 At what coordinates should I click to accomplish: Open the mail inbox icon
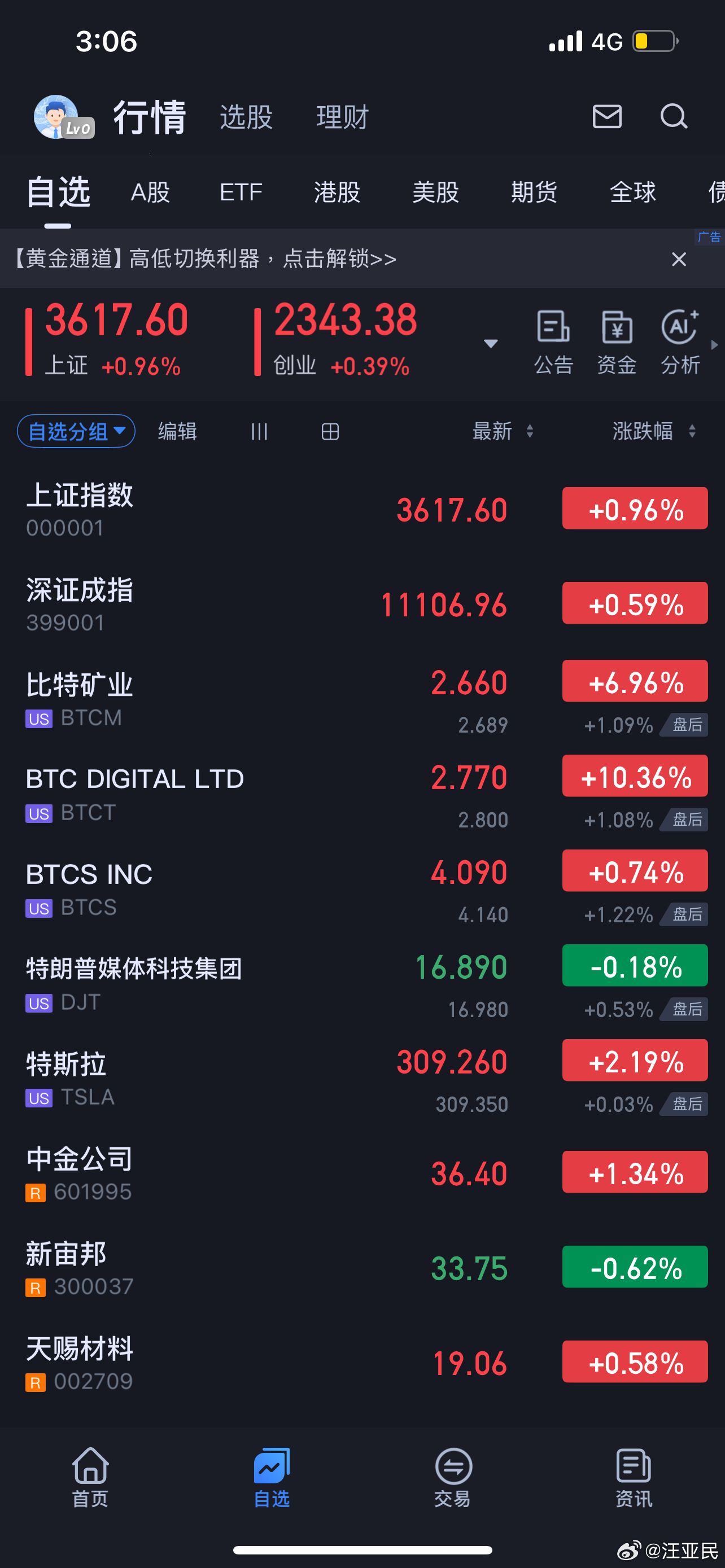point(607,116)
